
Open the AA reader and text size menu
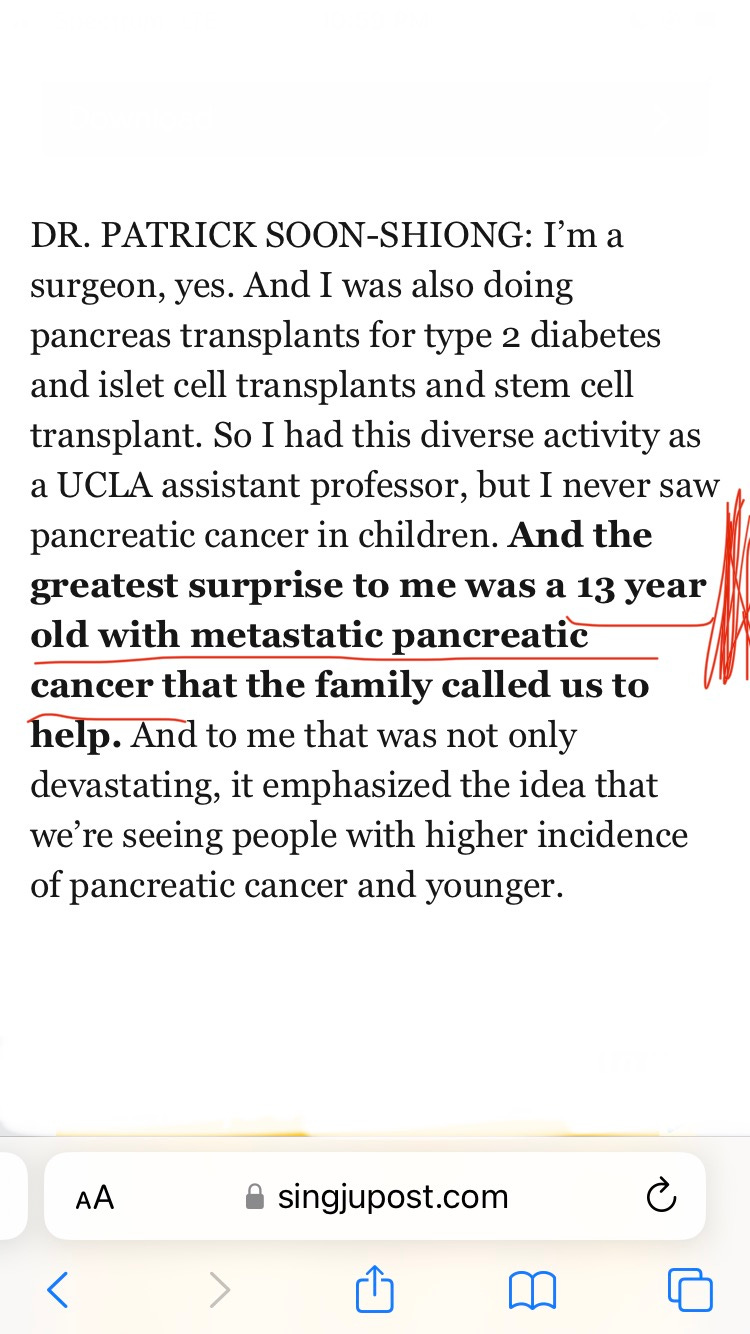click(95, 1197)
